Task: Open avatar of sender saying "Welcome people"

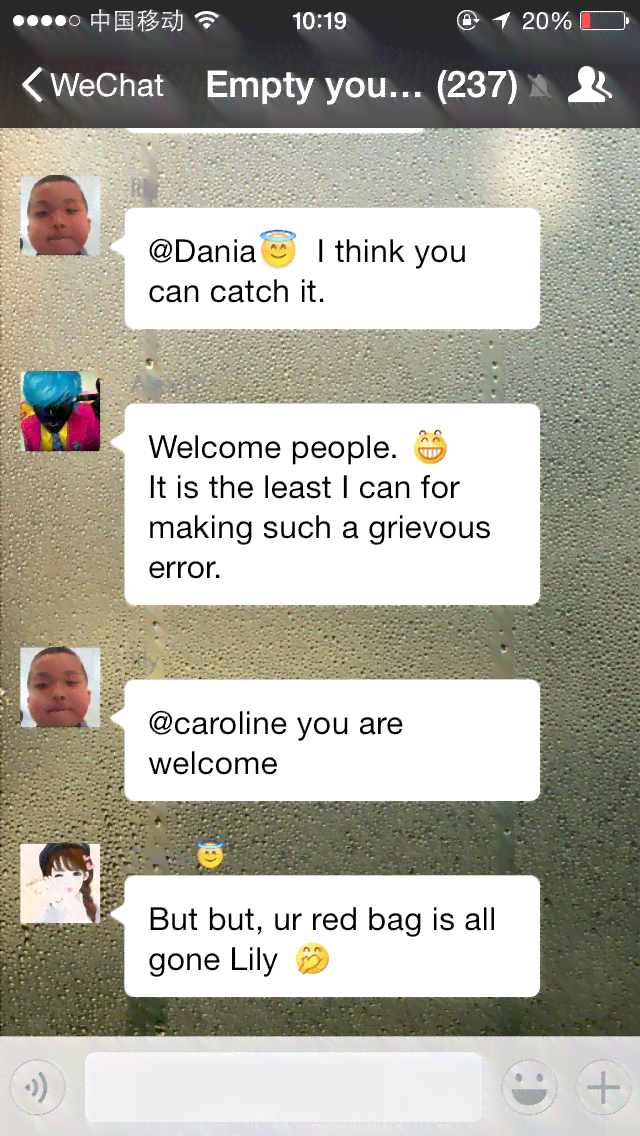Action: (x=61, y=411)
